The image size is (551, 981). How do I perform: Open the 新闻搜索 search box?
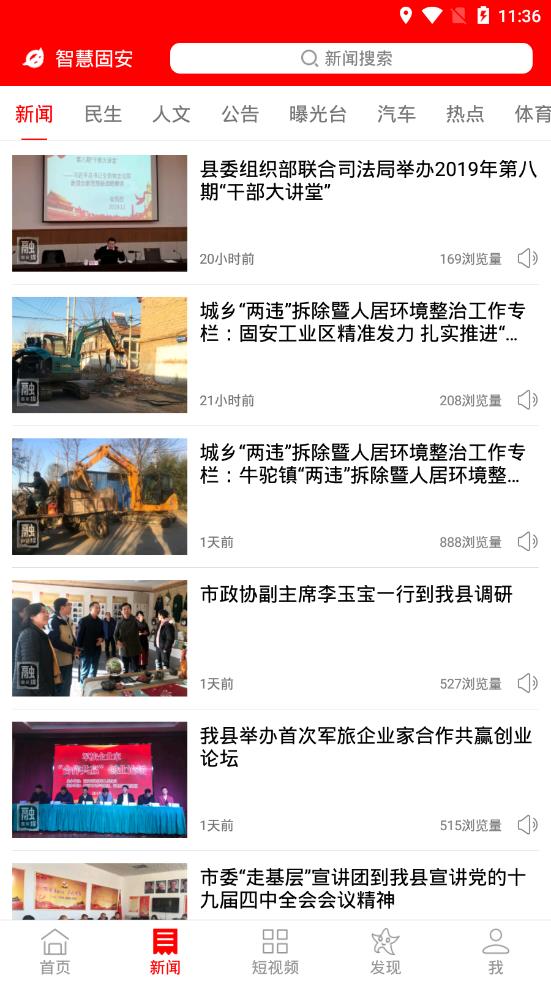tap(351, 58)
